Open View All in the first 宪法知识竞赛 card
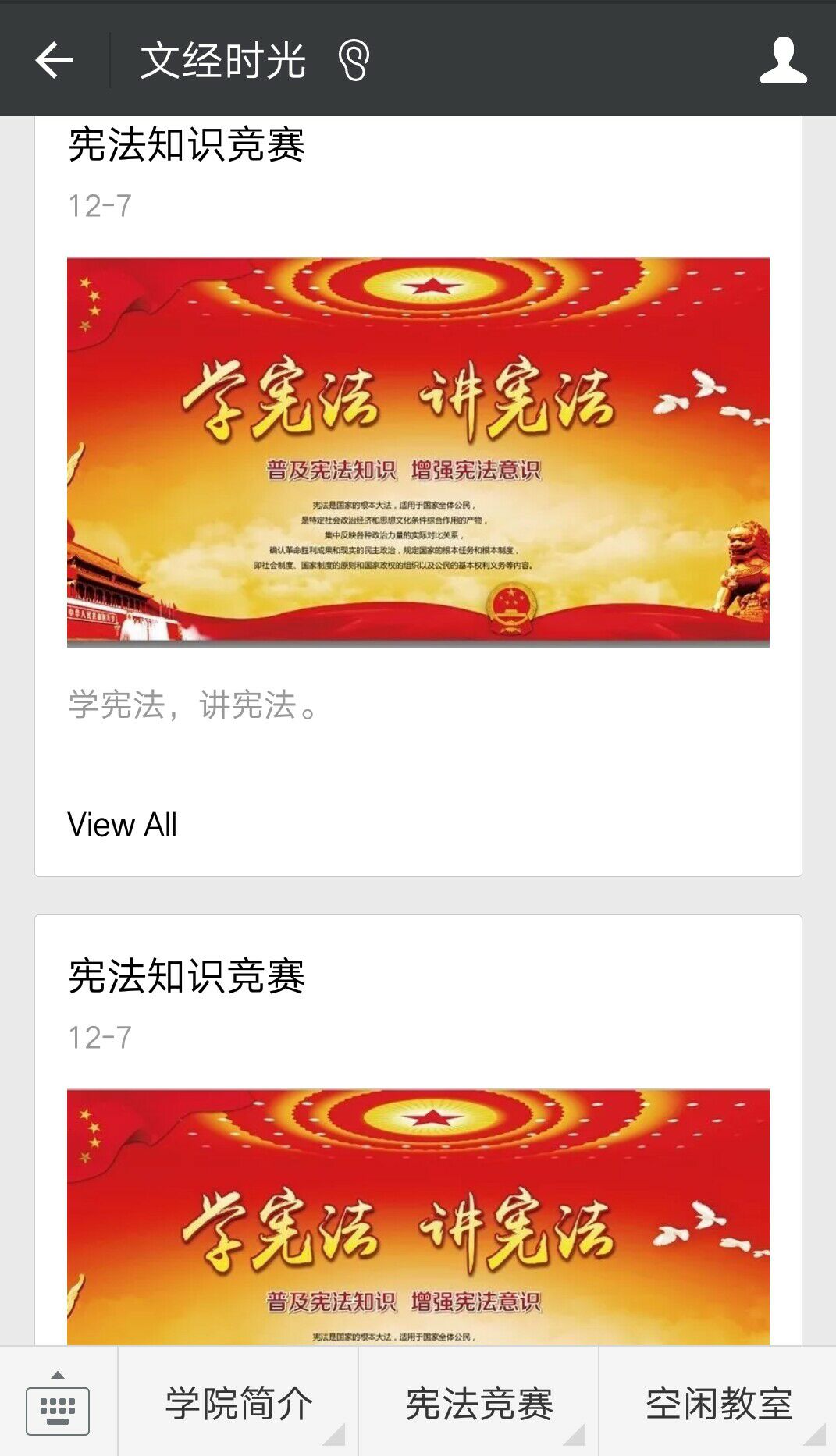The height and width of the screenshot is (1456, 836). point(123,825)
